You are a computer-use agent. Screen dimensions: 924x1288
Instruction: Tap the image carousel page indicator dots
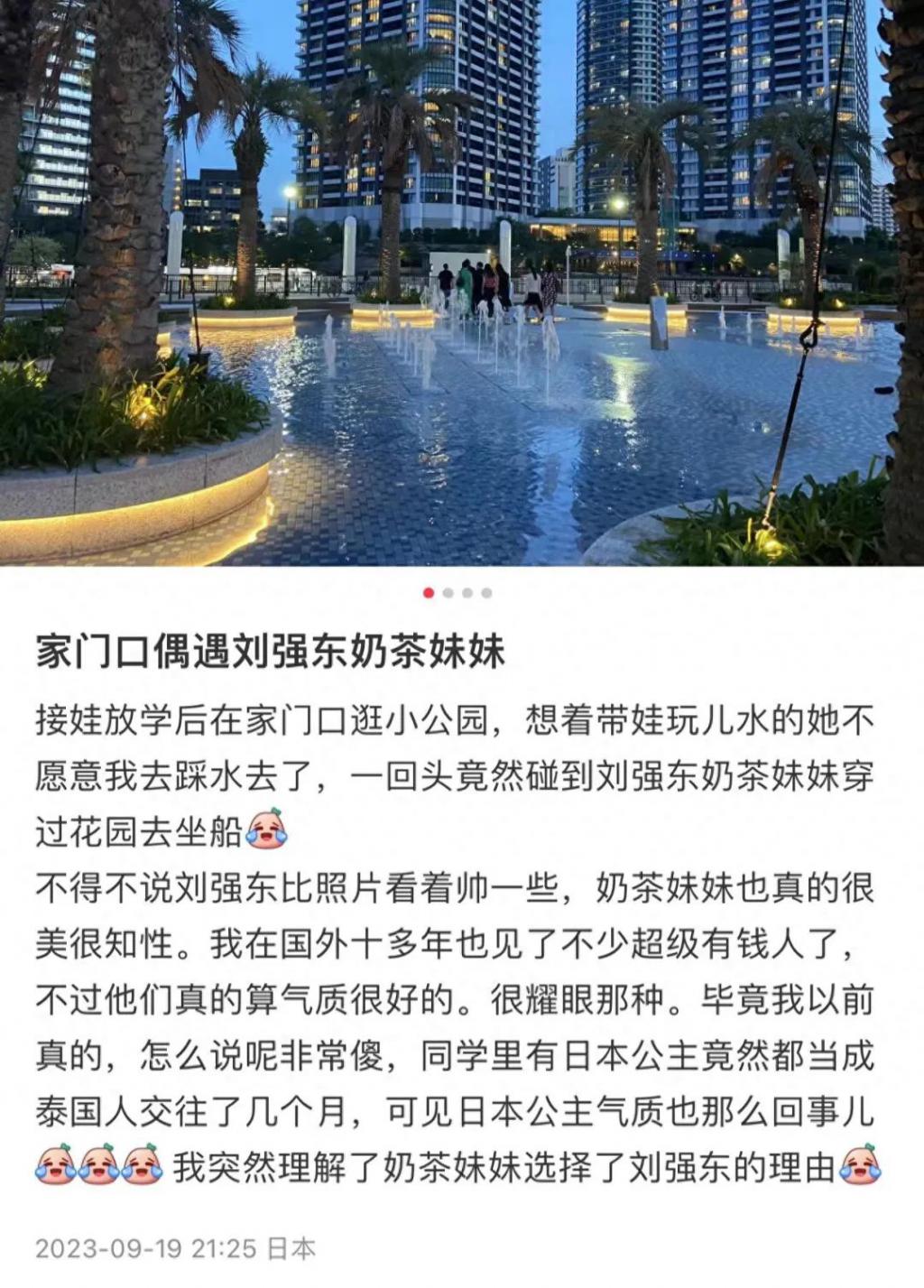click(457, 593)
